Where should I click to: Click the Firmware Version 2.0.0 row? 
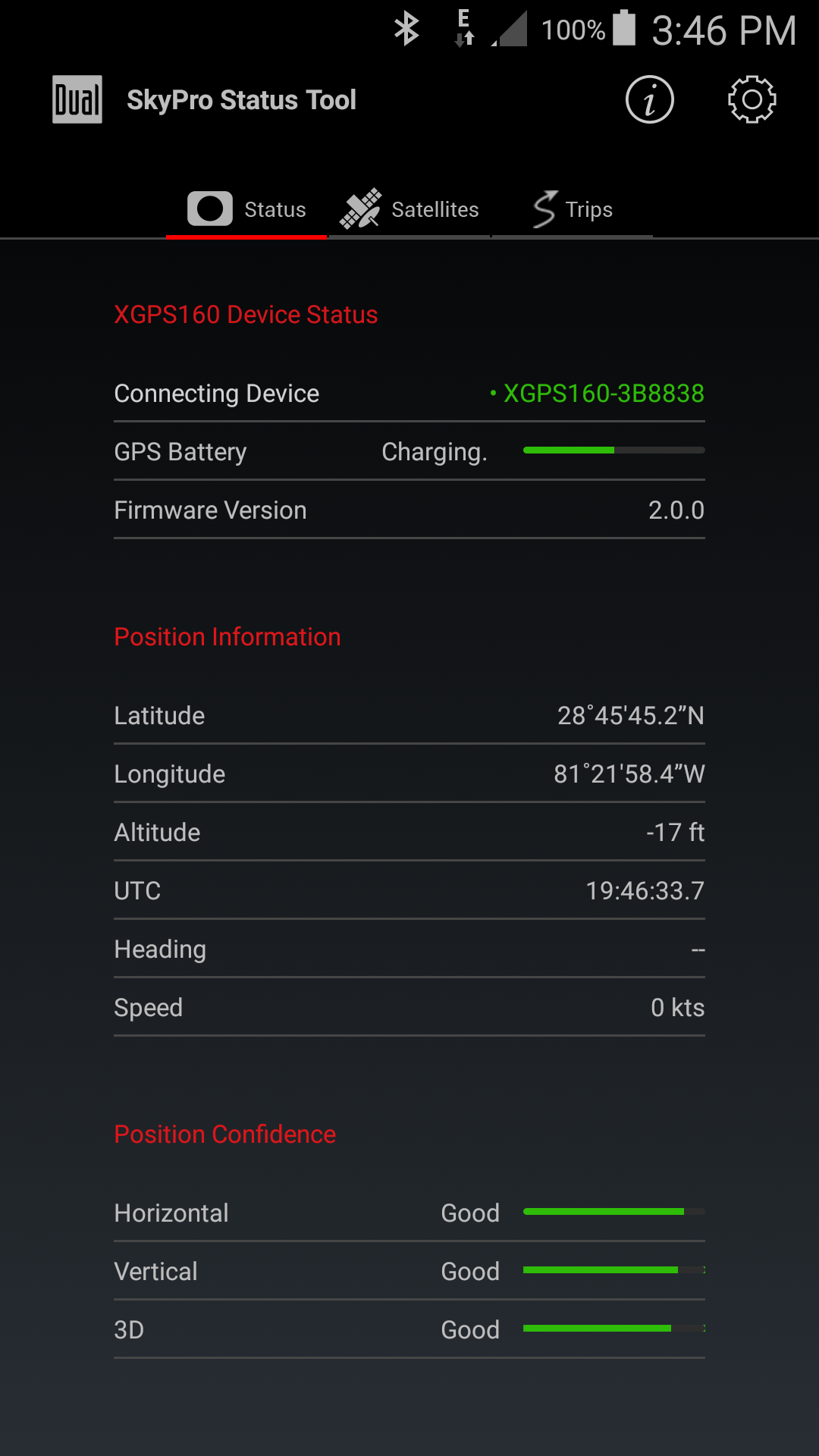[x=409, y=510]
